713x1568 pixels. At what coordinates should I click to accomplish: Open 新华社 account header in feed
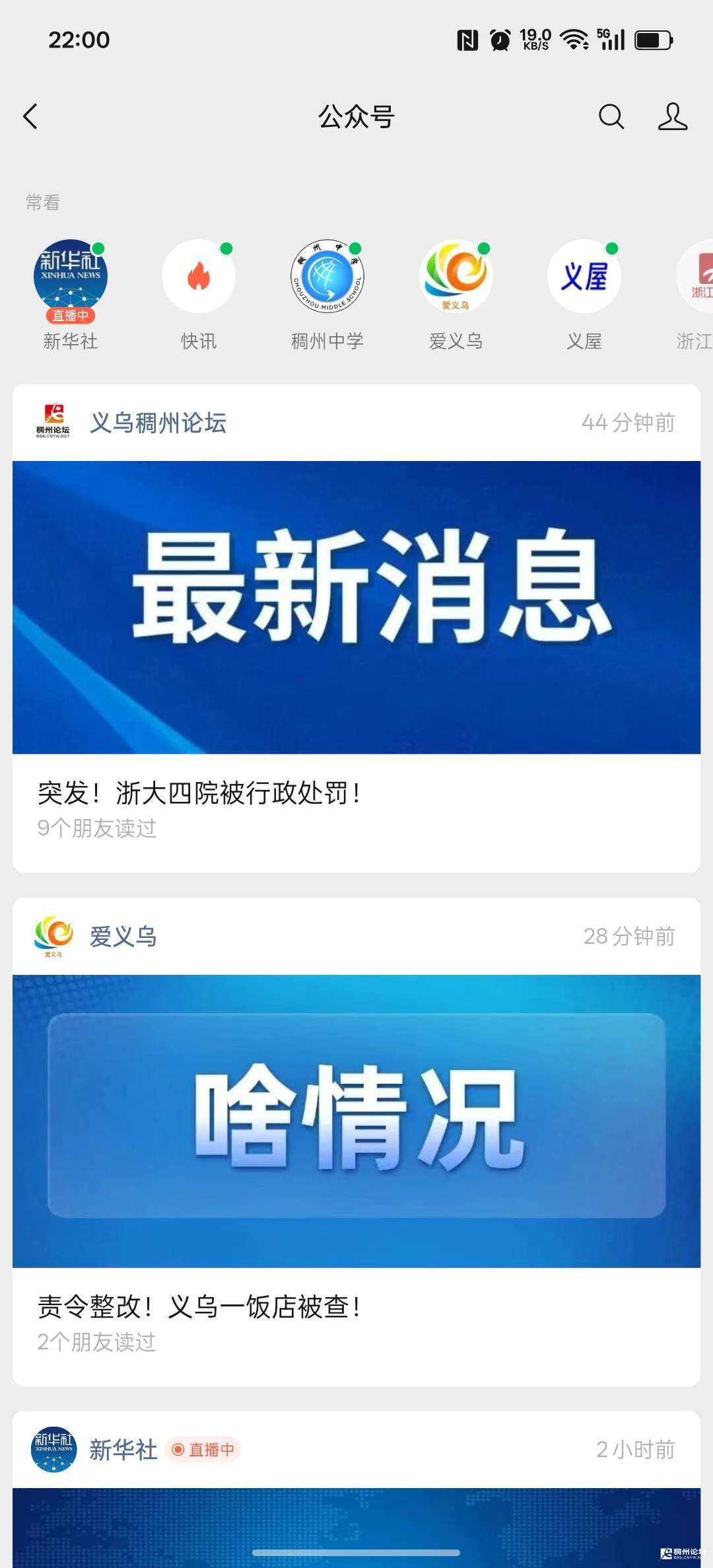pyautogui.click(x=123, y=1450)
